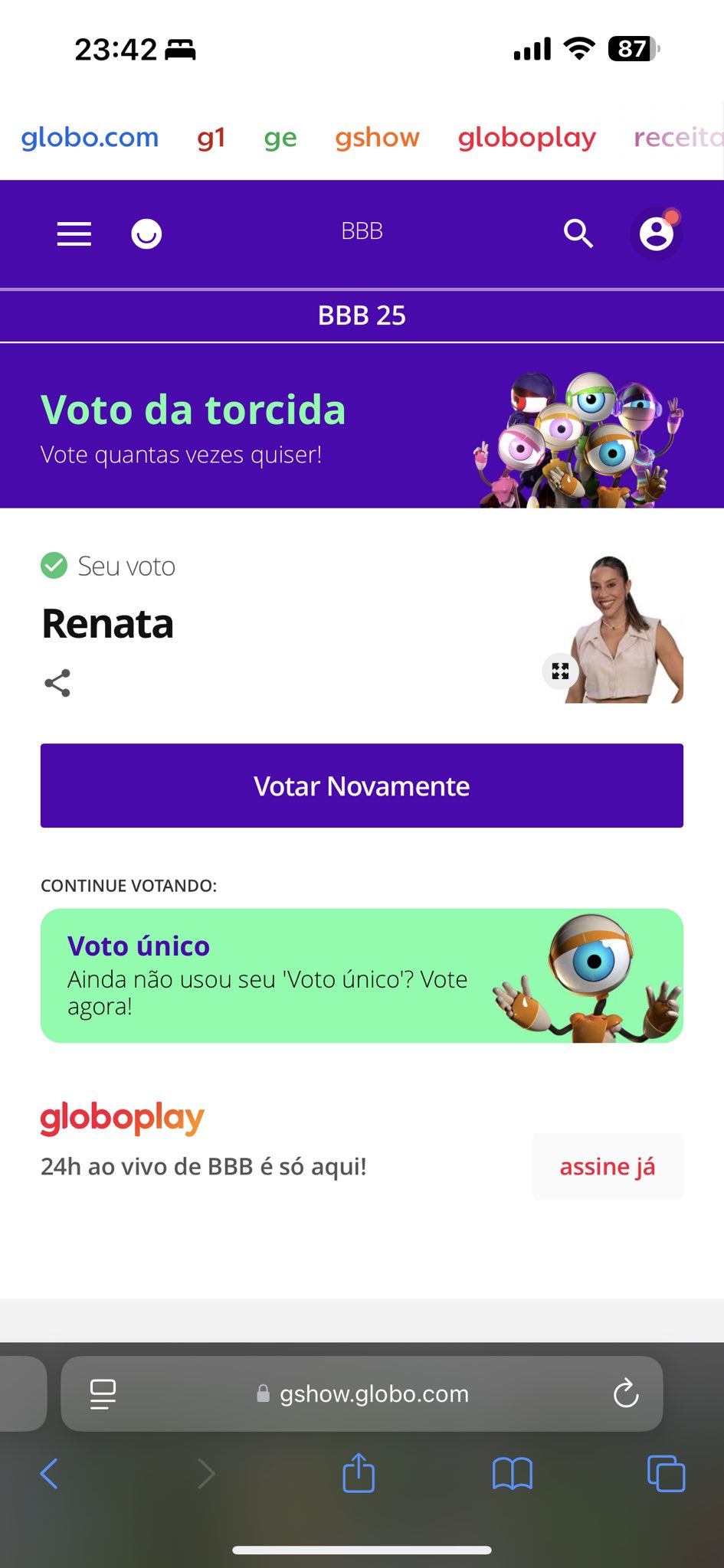Open the Safari share sheet
Image resolution: width=724 pixels, height=1568 pixels.
(359, 1473)
